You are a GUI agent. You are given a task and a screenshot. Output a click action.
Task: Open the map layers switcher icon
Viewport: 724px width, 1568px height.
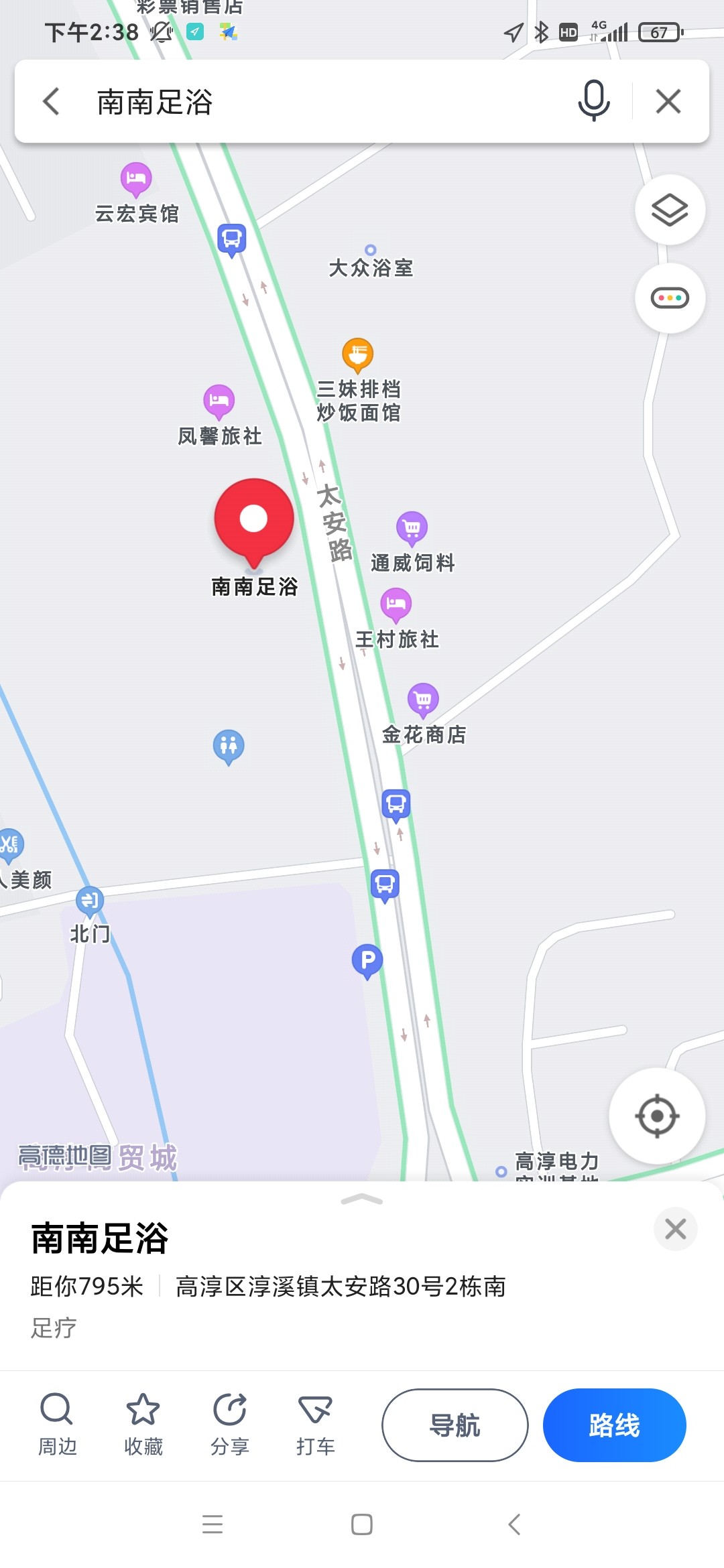click(670, 210)
